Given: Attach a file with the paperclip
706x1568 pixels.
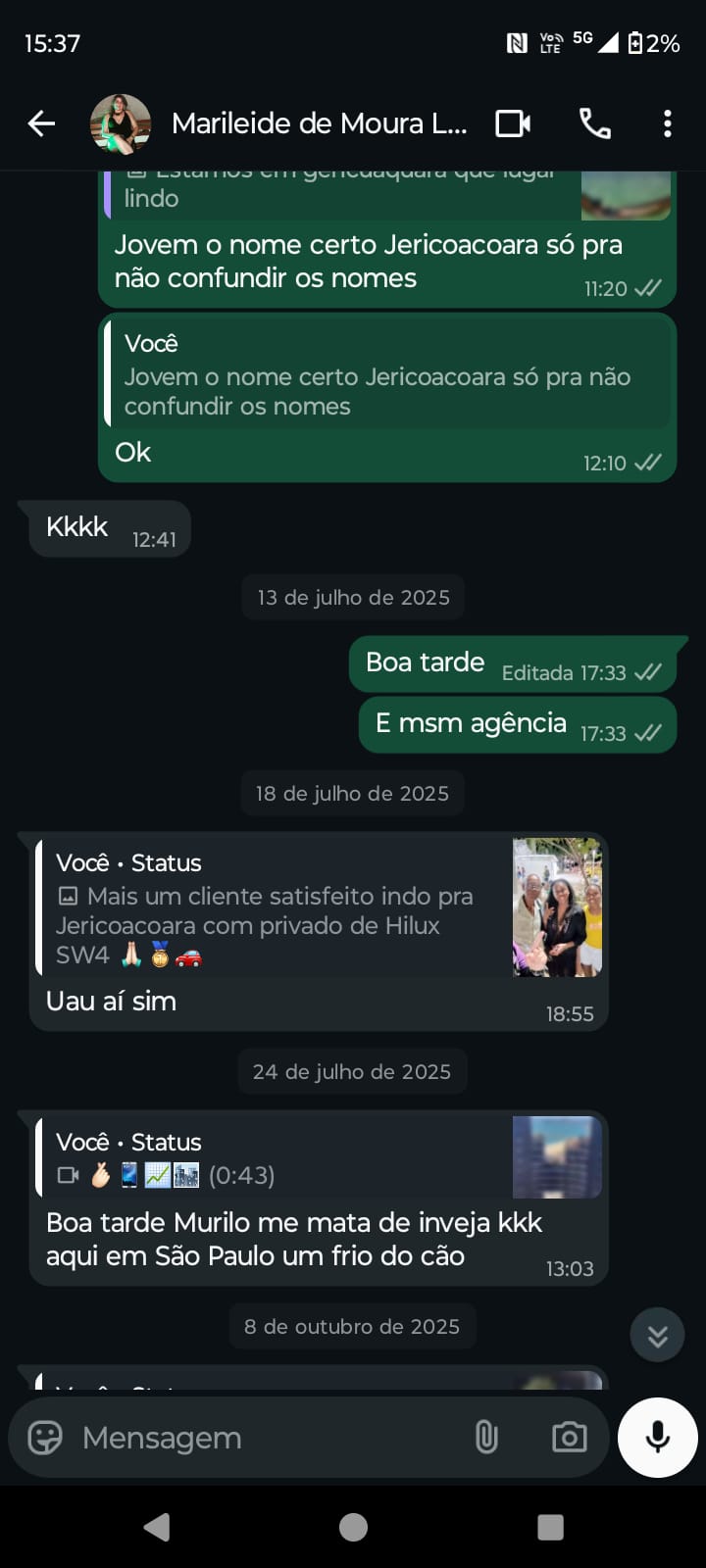Looking at the screenshot, I should coord(486,1438).
